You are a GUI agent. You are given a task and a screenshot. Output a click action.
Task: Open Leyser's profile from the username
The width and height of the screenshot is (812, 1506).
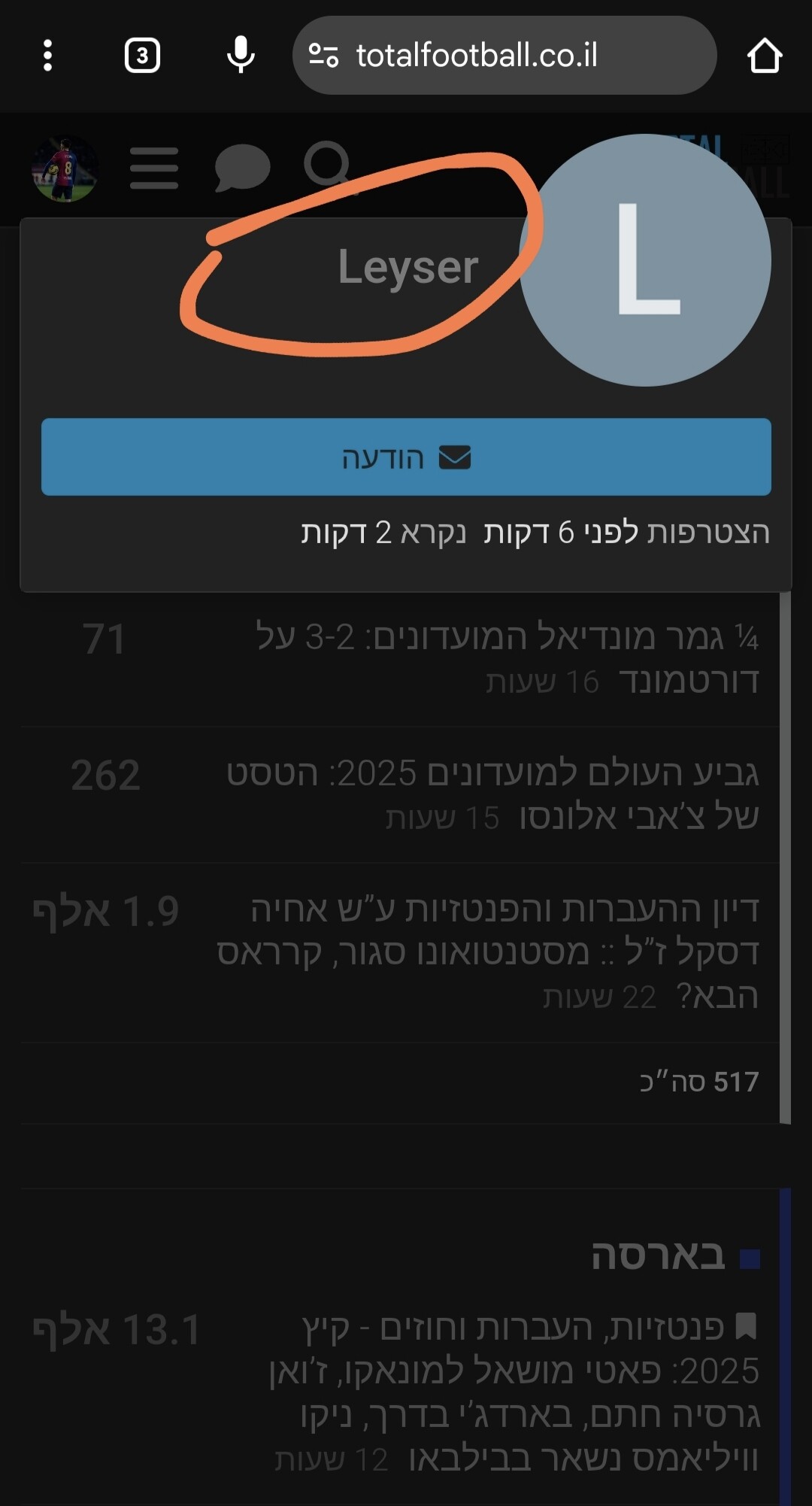click(408, 267)
